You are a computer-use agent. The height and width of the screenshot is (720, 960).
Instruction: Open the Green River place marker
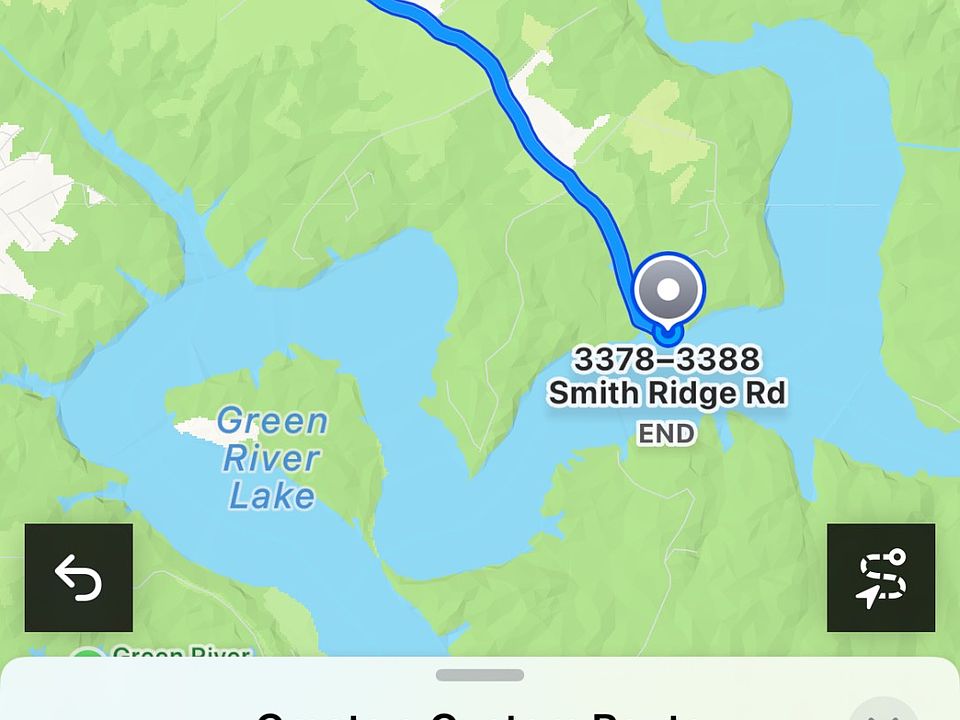click(x=90, y=656)
